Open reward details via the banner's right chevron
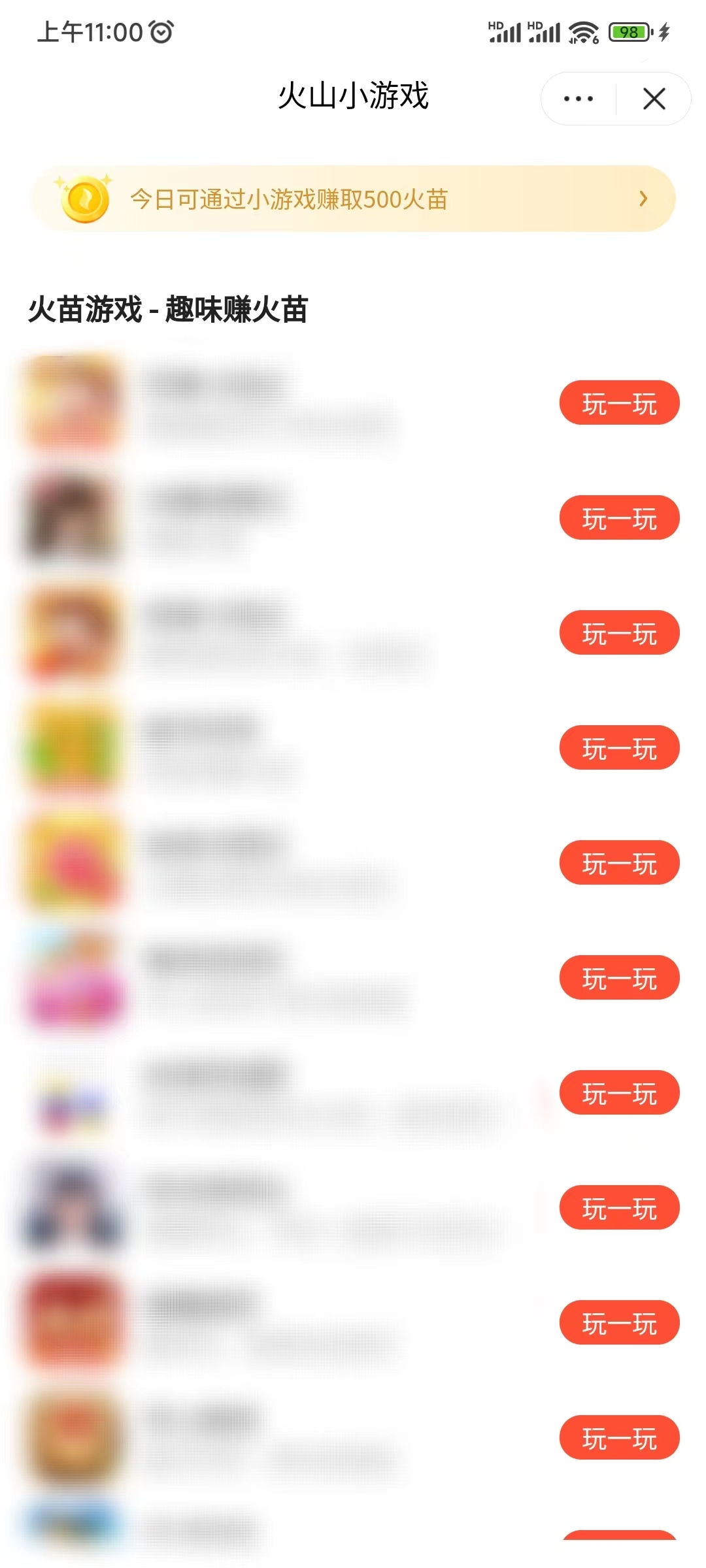 643,199
